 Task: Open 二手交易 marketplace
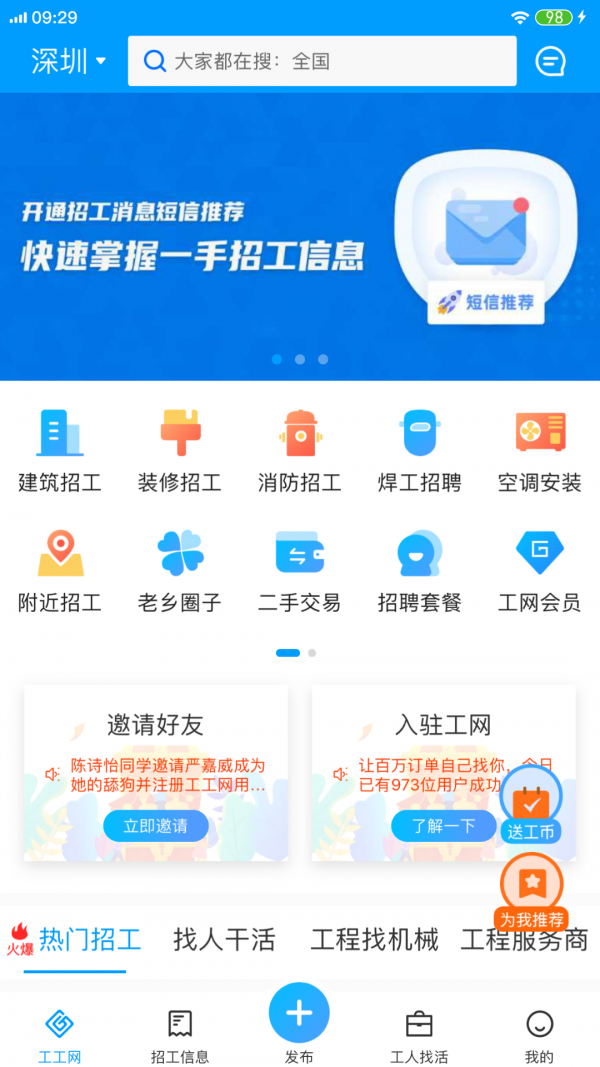click(300, 570)
